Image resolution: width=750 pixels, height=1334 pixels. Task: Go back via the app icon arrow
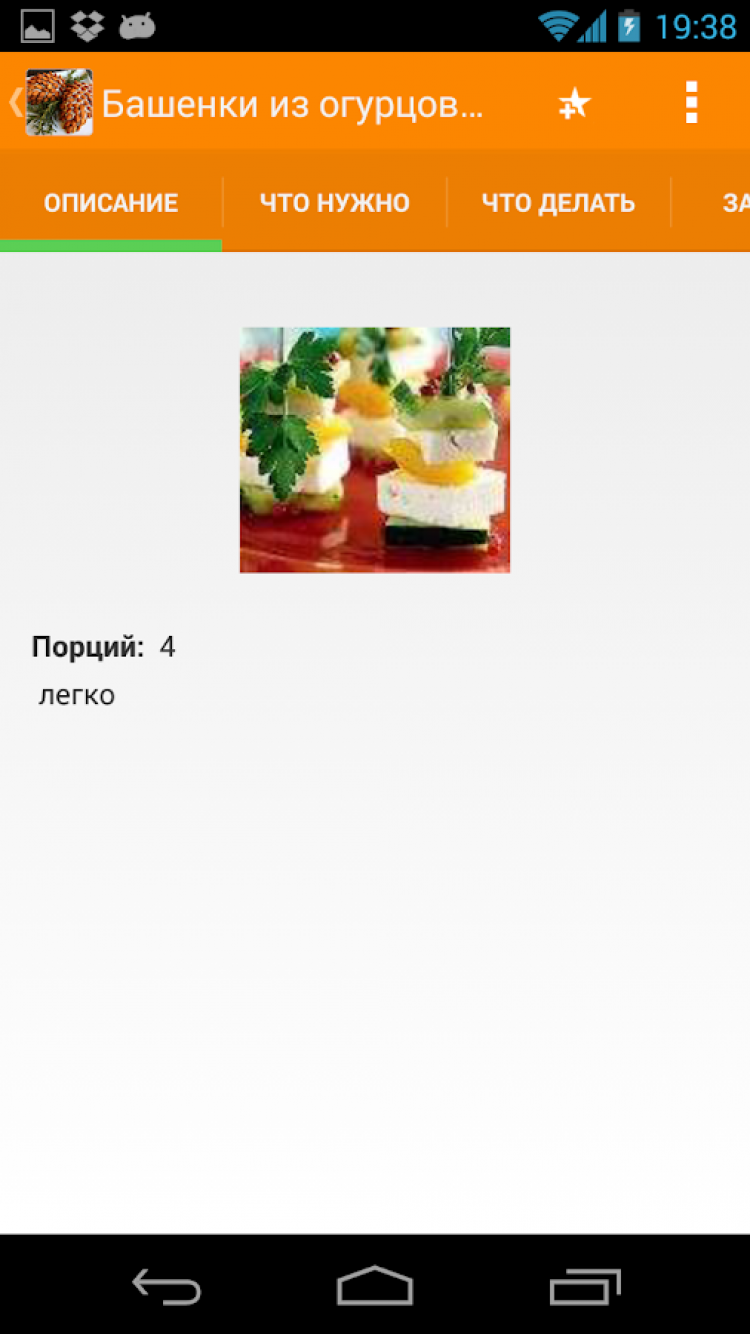click(50, 102)
